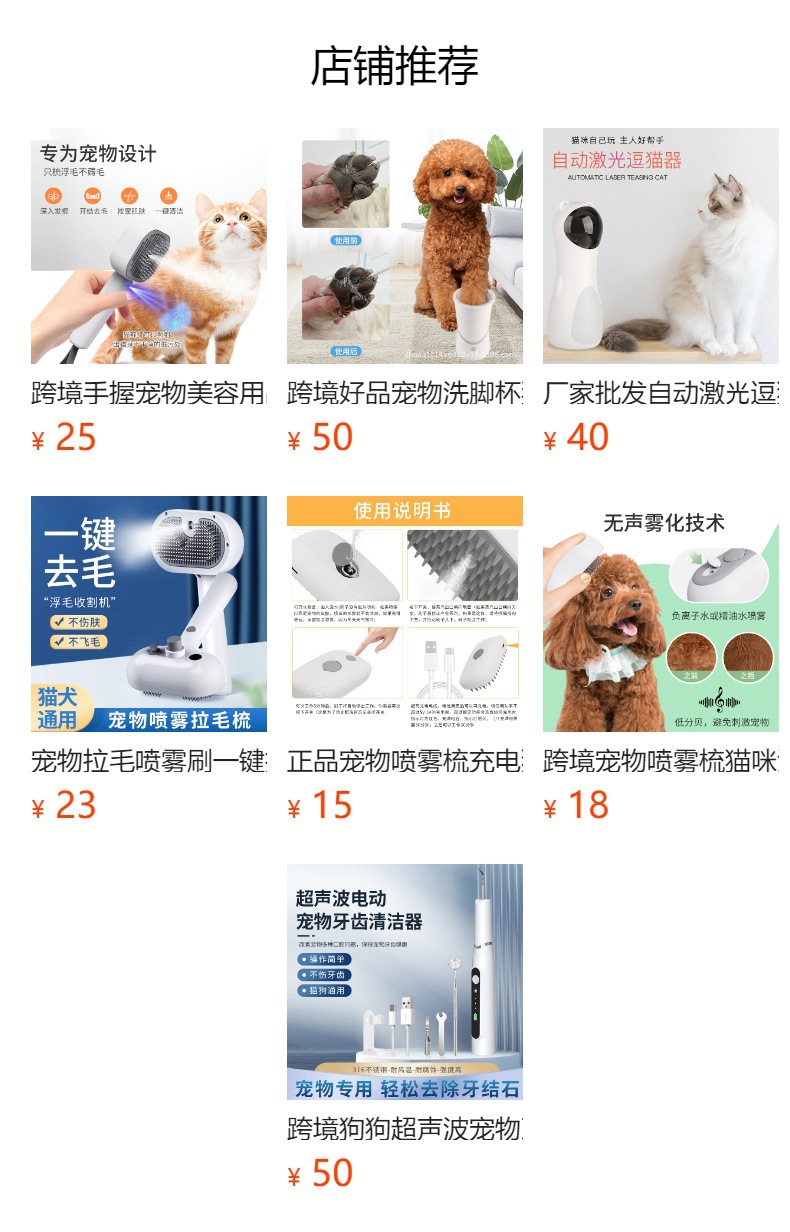Open the 跨境手握宠物美容 product priced ¥25

click(149, 292)
